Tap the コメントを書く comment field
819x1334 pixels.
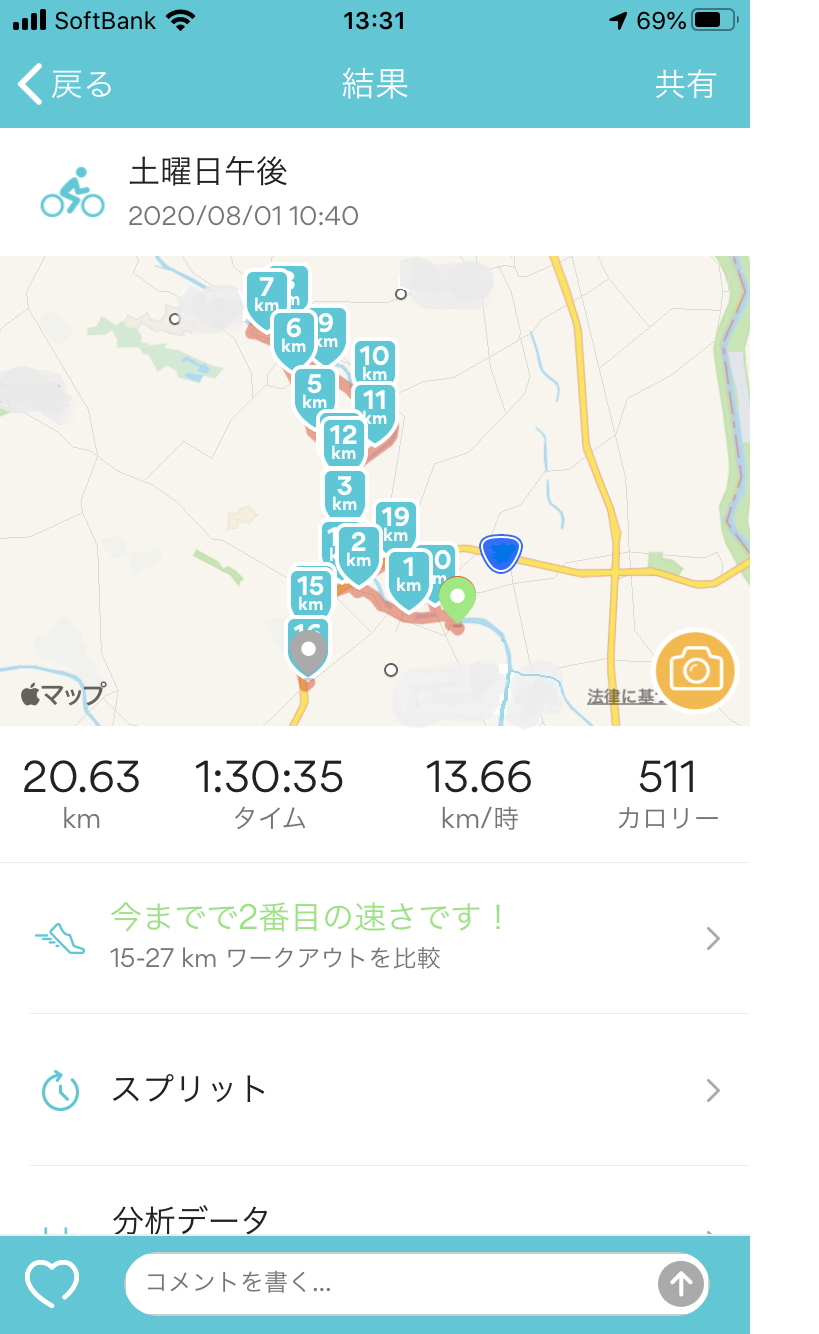[390, 1283]
